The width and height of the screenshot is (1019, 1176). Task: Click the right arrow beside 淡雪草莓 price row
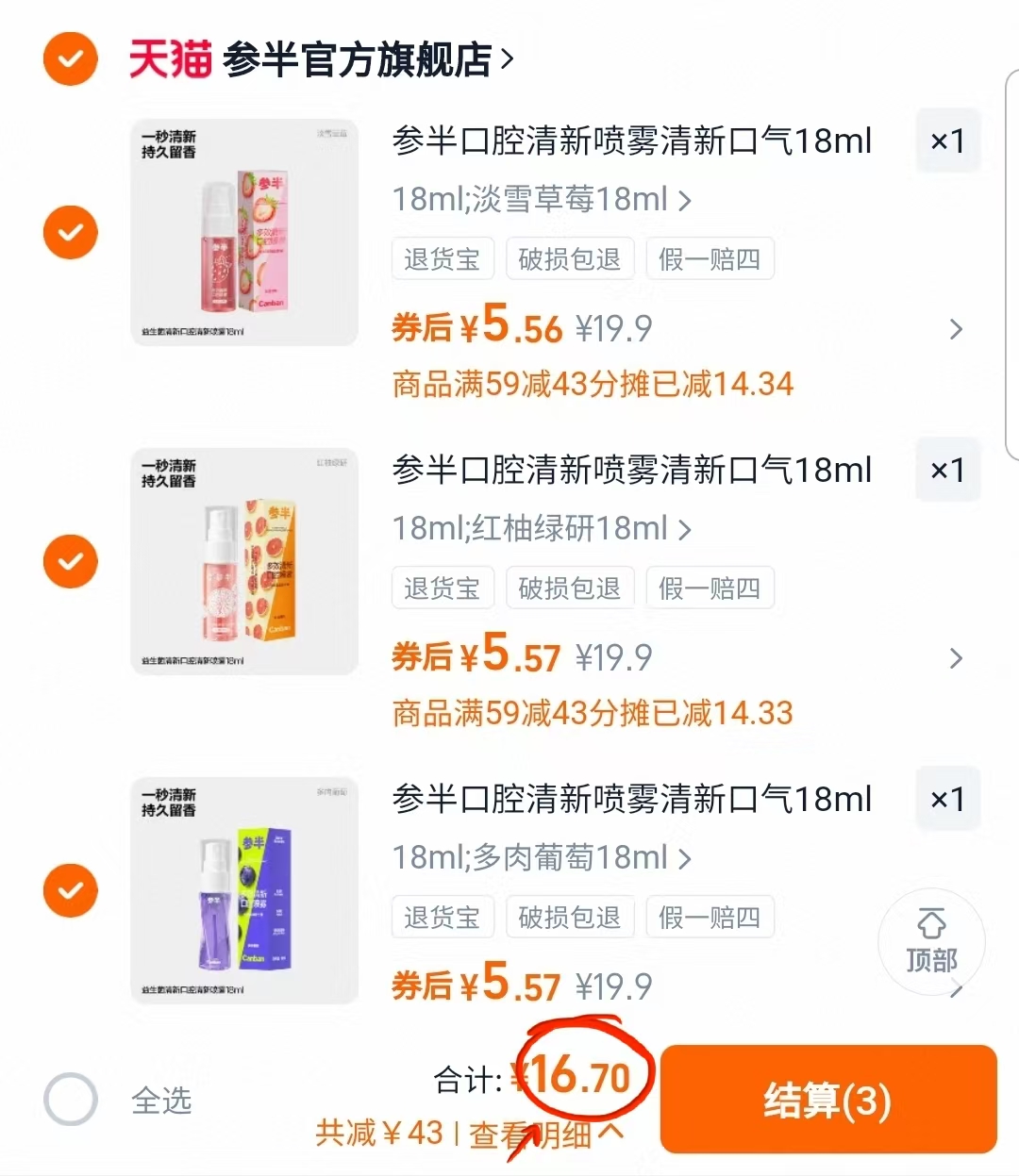coord(955,330)
